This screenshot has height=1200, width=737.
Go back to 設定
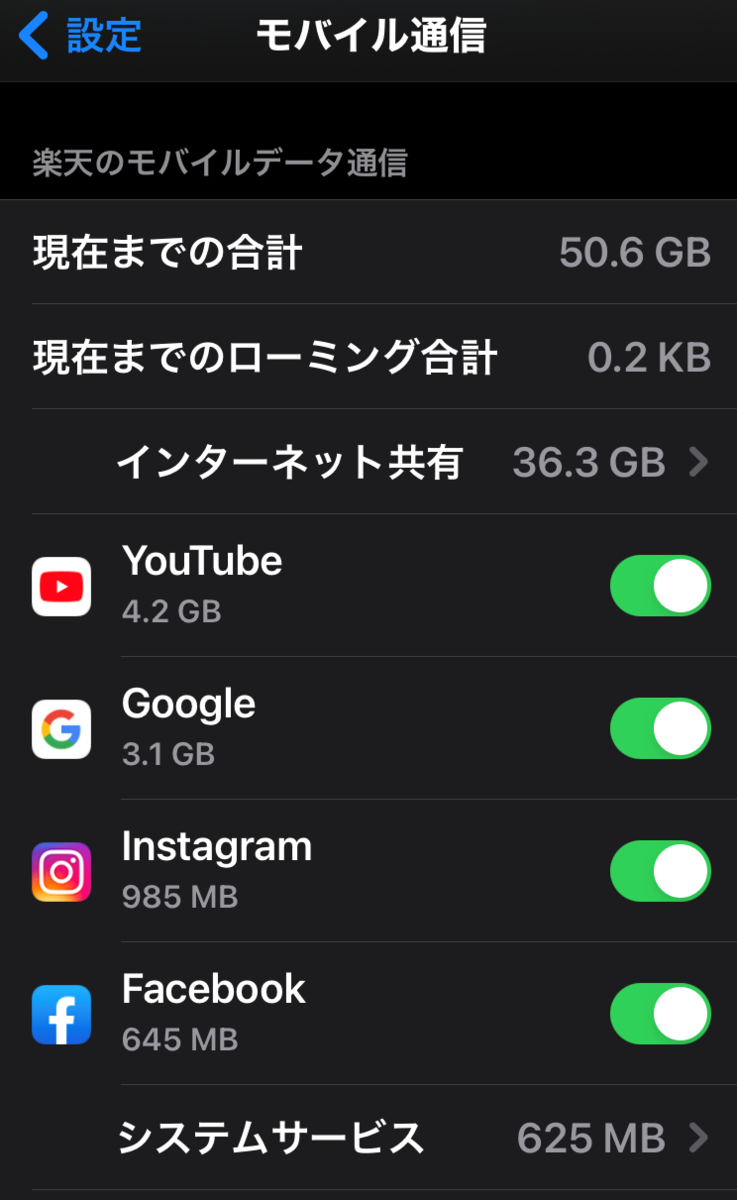80,37
